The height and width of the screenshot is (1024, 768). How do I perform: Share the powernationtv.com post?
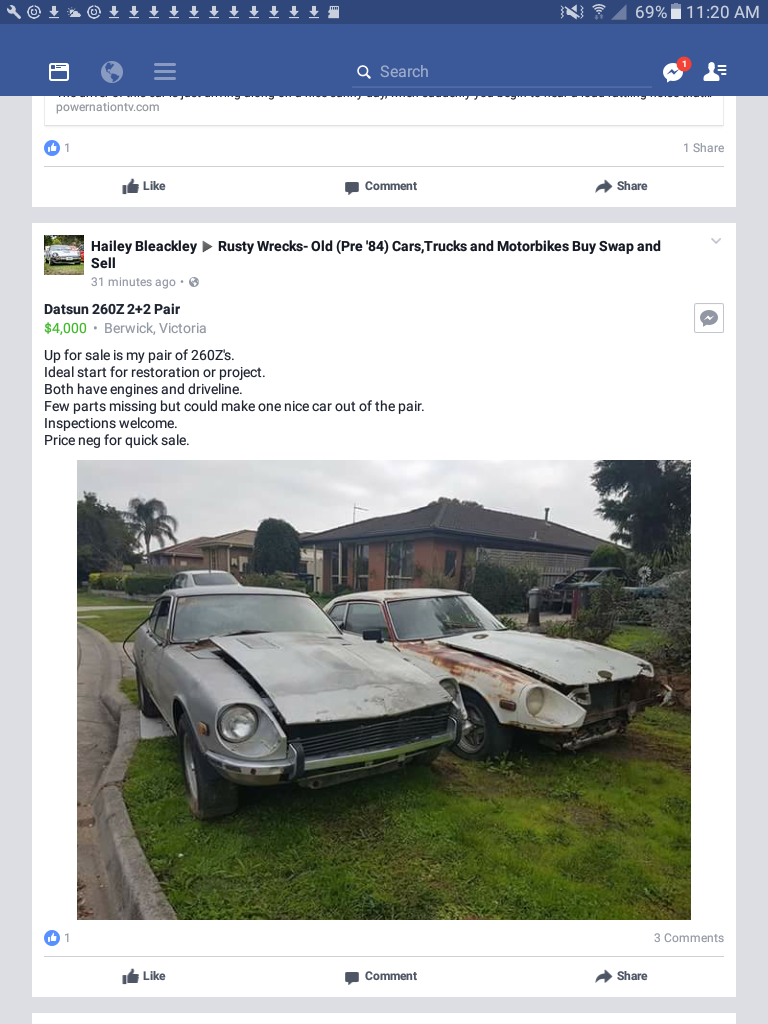pos(621,186)
